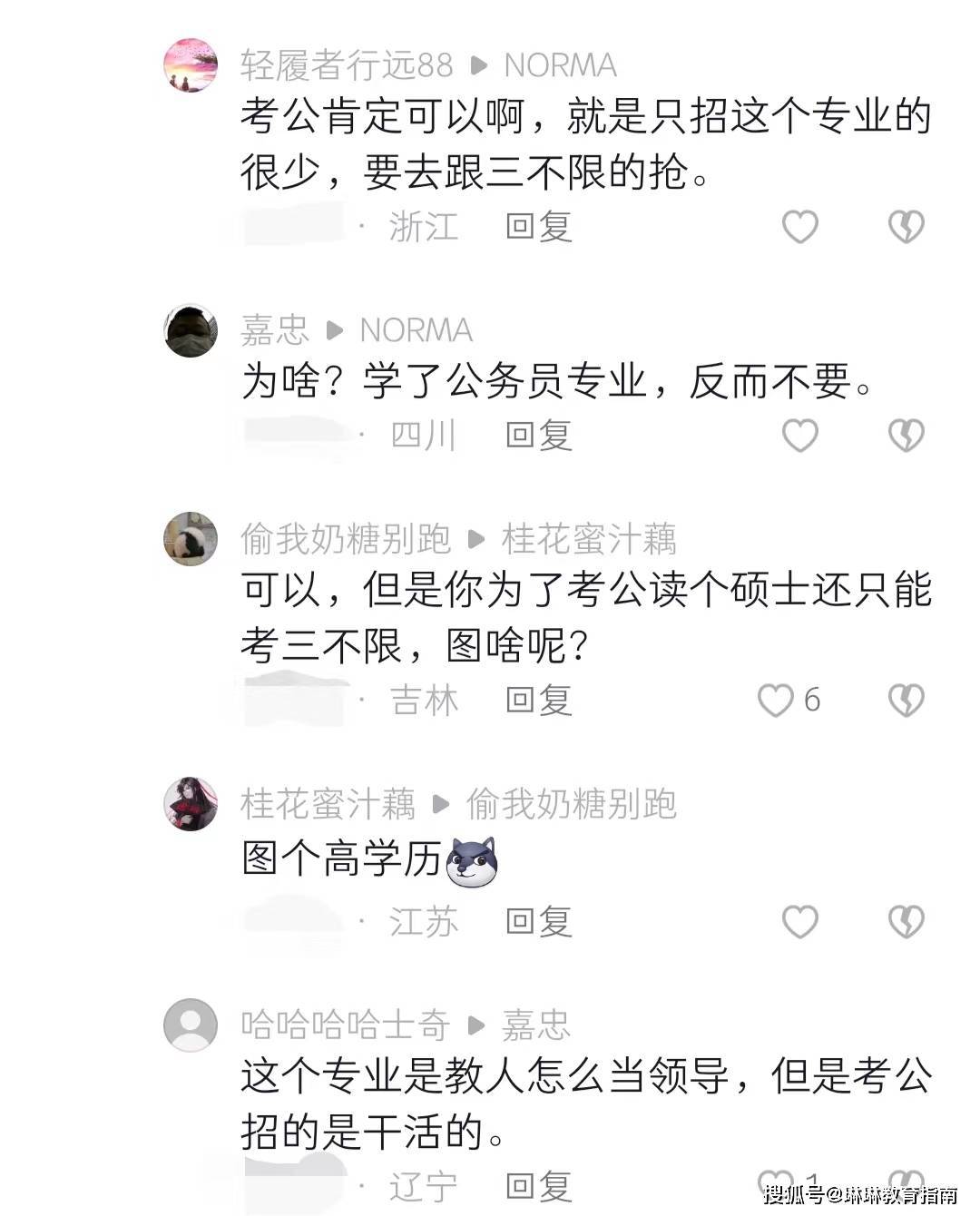Dislike 嘉忠's comment

[x=905, y=436]
